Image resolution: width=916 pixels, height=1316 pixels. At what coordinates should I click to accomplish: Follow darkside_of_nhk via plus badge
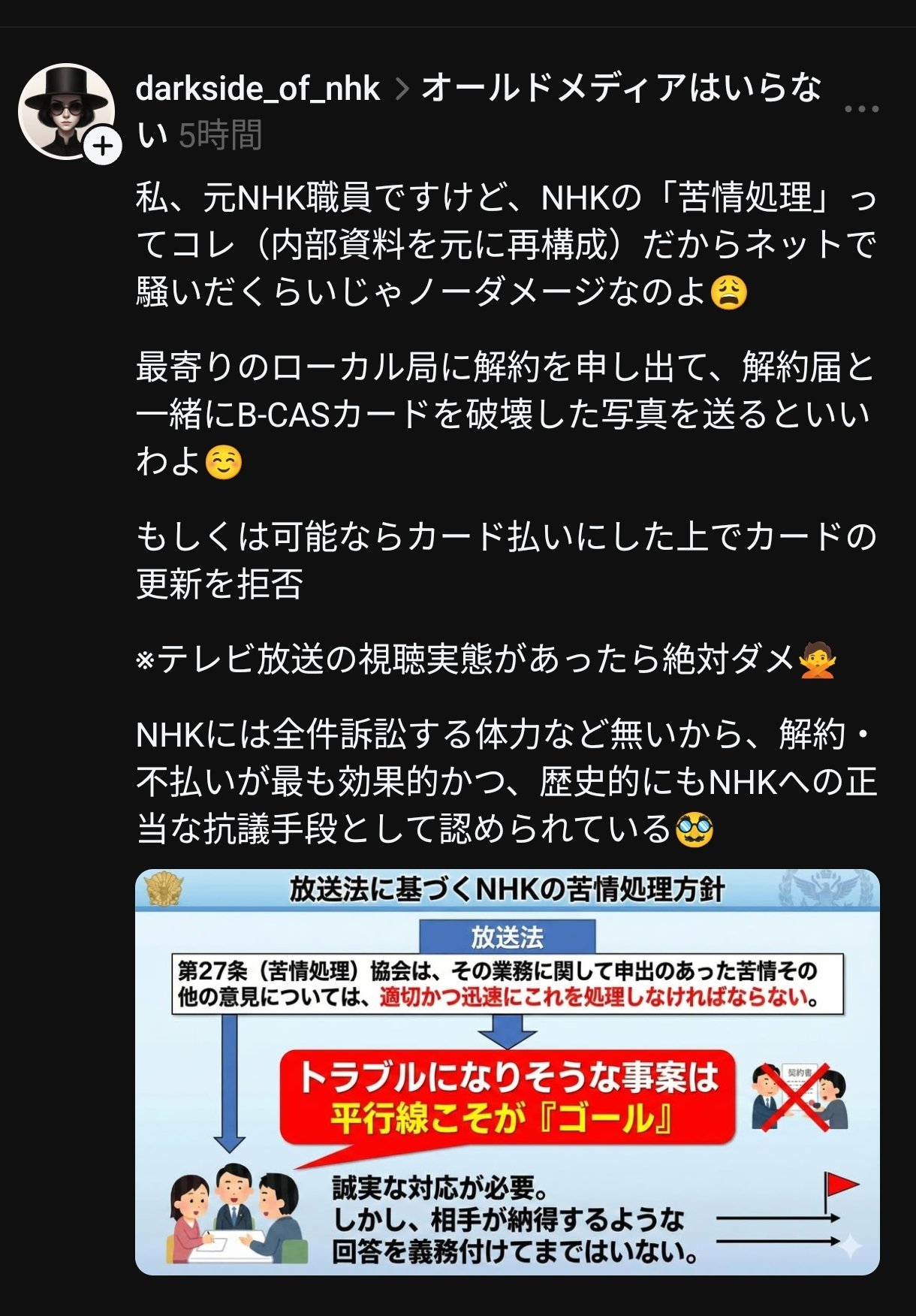point(103,146)
